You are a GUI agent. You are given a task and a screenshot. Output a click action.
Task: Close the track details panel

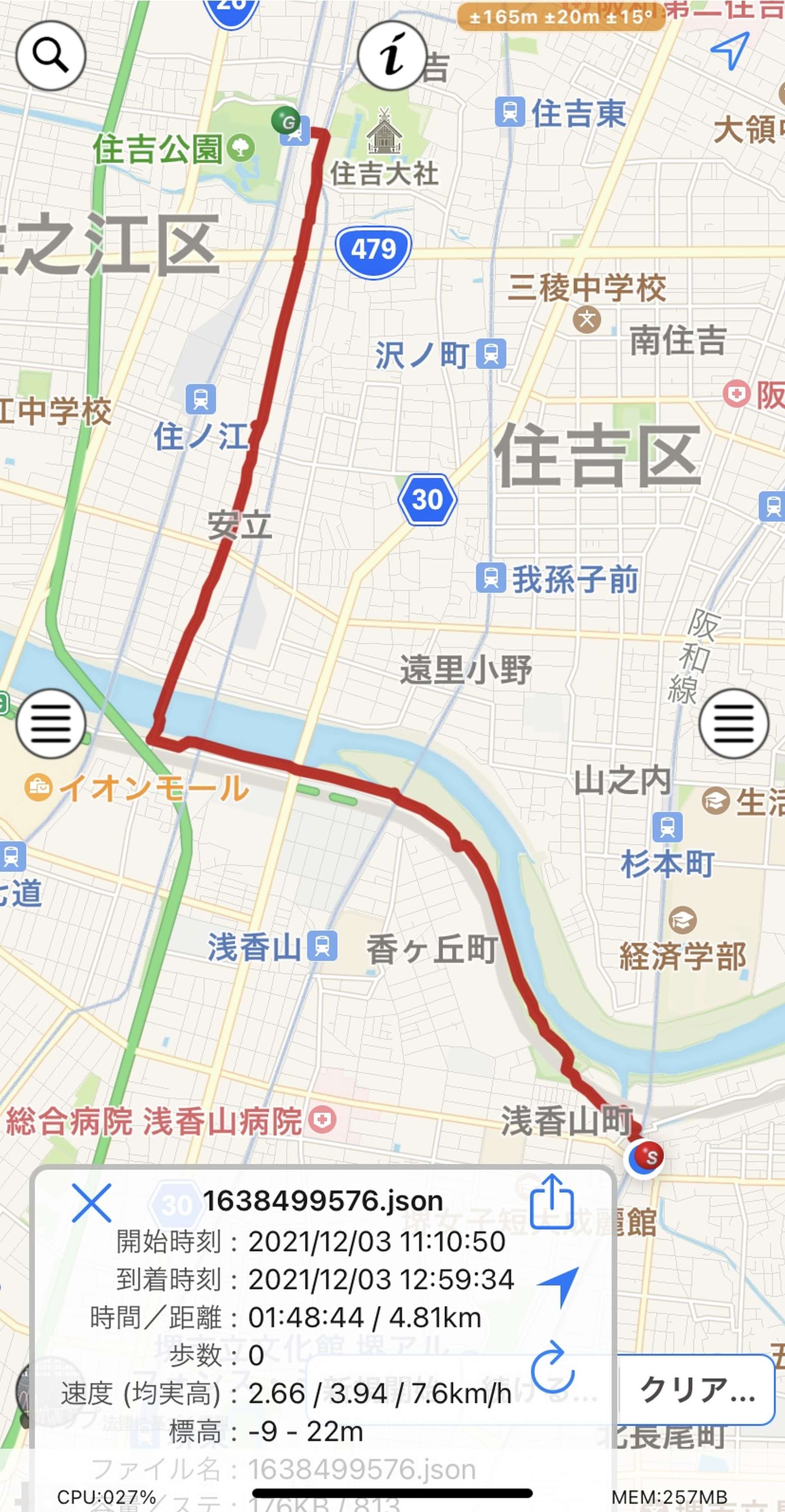coord(91,1203)
